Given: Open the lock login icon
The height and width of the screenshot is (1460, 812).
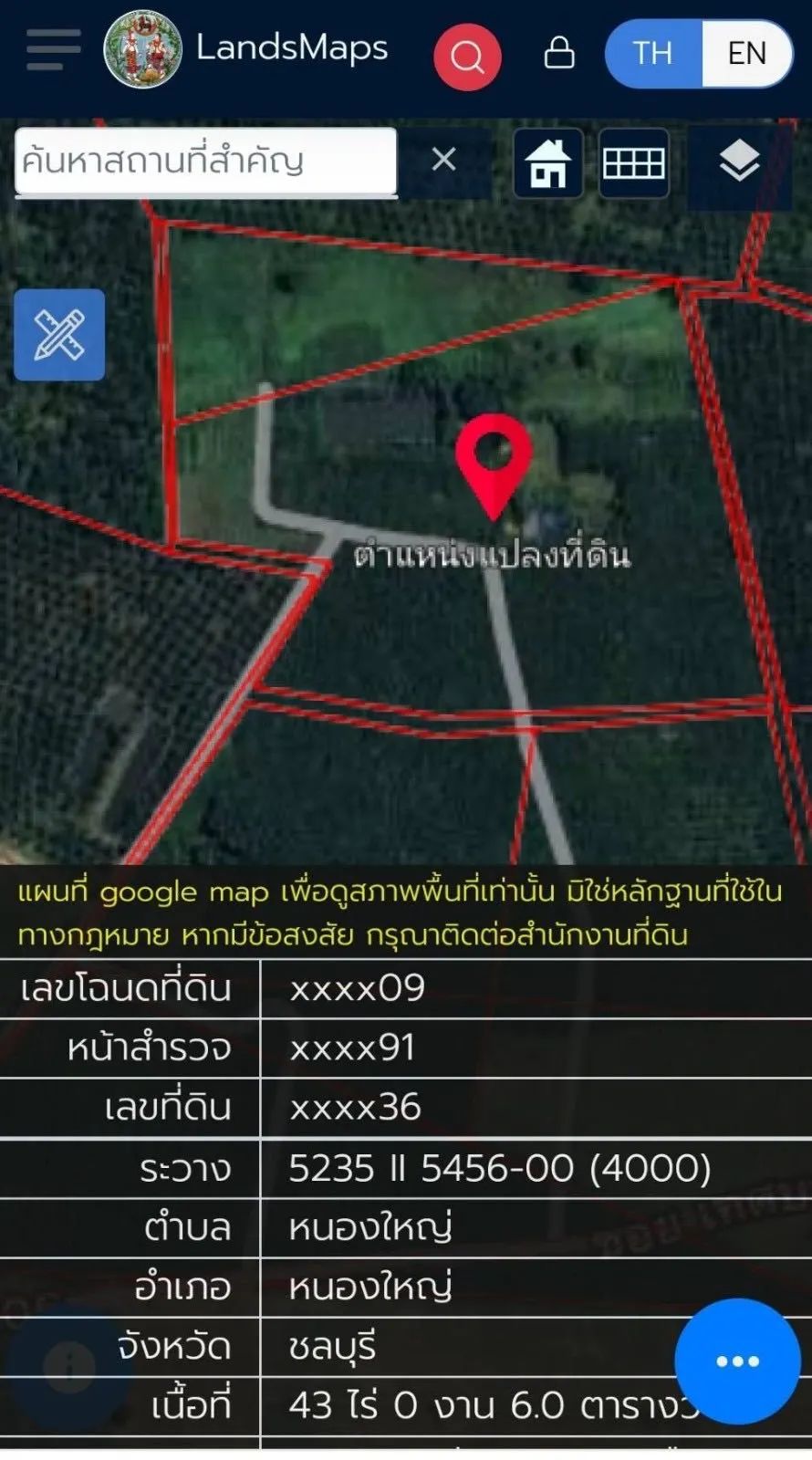Looking at the screenshot, I should point(559,52).
